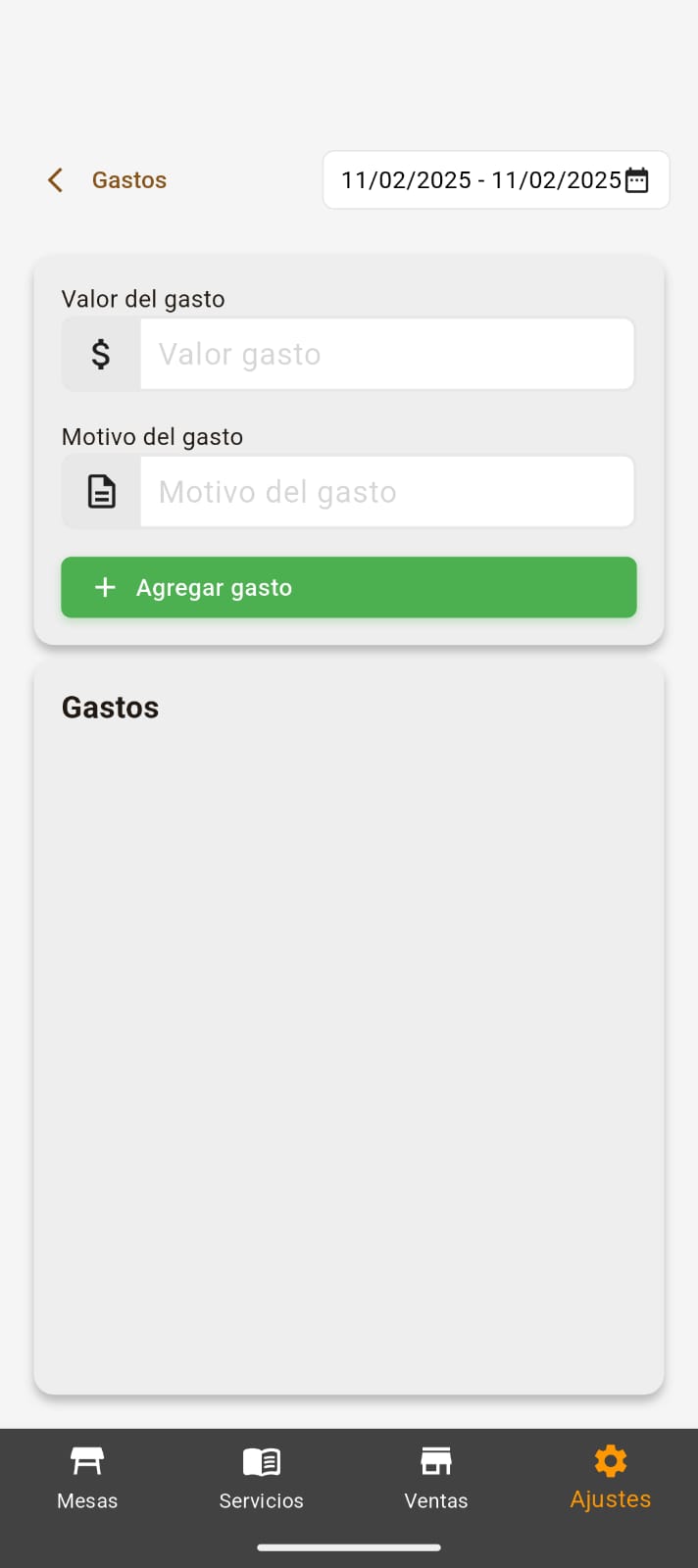
Task: Focus the Valor gasto amount field
Action: pyautogui.click(x=386, y=354)
